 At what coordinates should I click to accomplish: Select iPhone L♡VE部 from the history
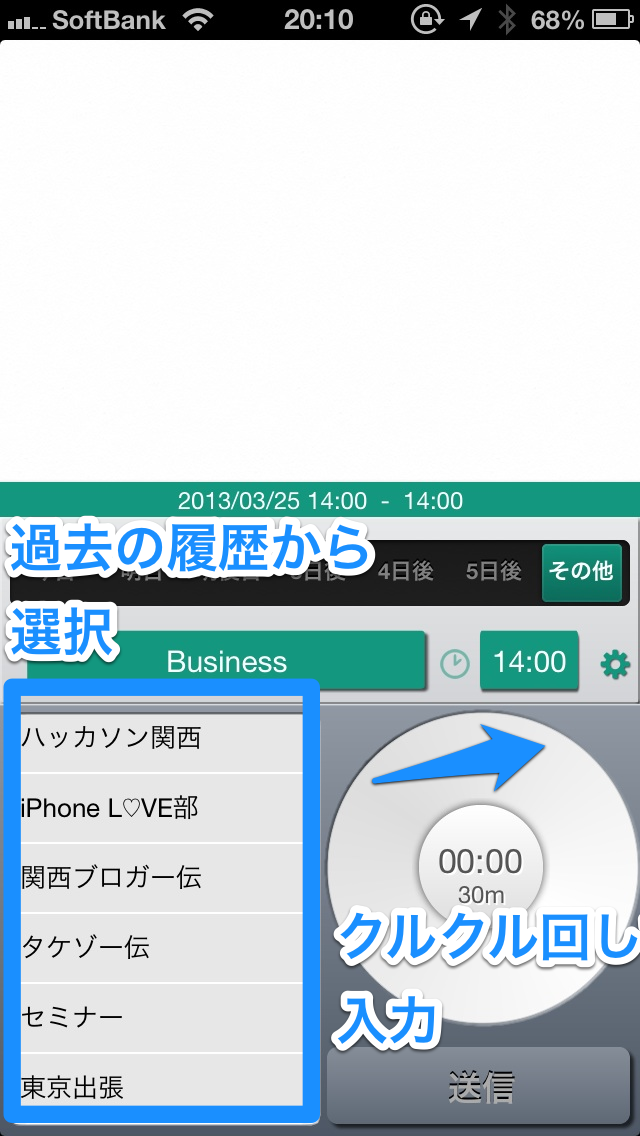(161, 808)
